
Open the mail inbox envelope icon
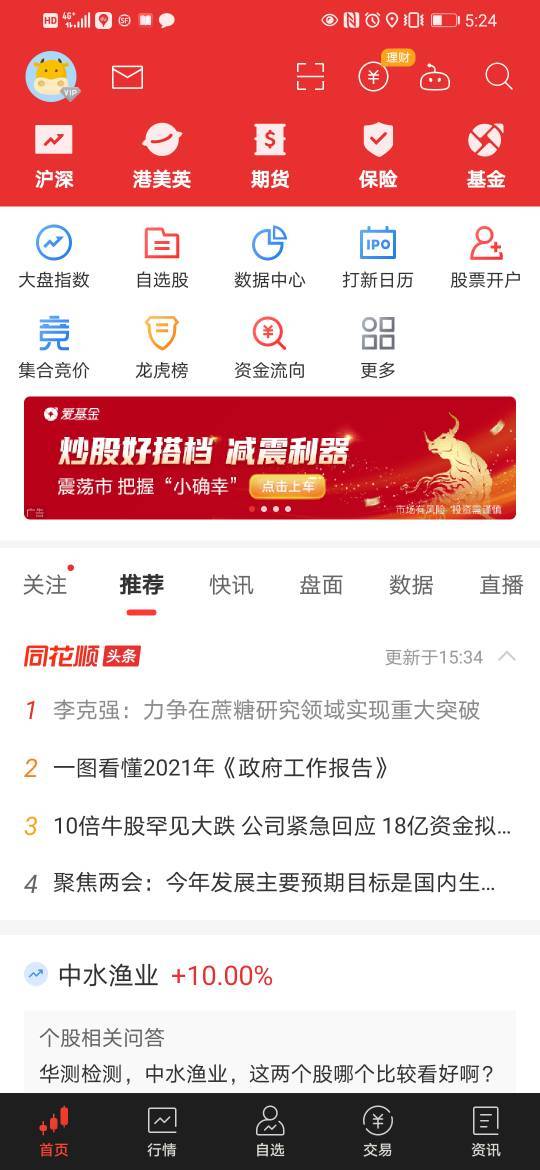click(x=128, y=77)
